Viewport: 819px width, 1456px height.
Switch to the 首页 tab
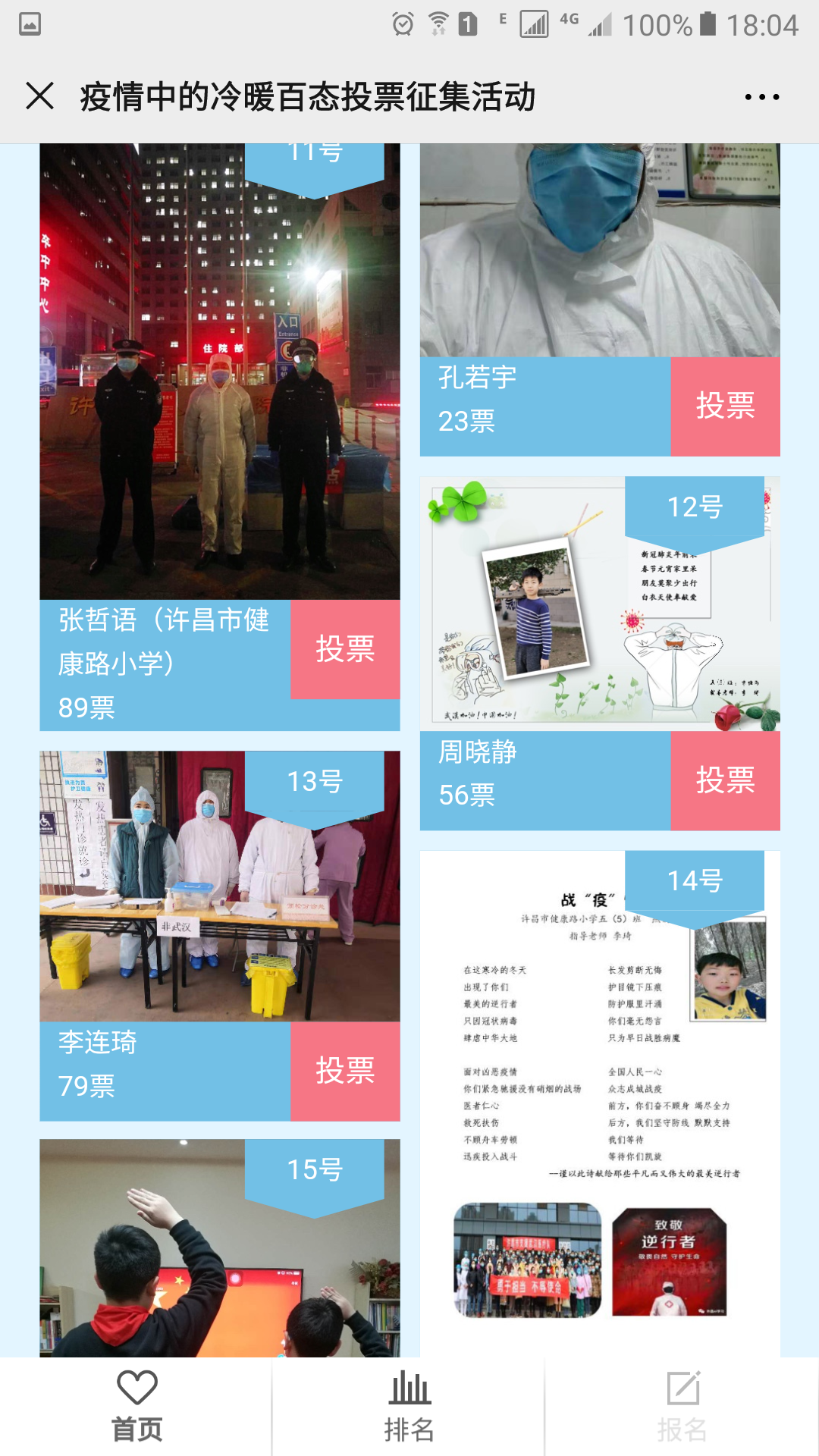click(x=136, y=1406)
